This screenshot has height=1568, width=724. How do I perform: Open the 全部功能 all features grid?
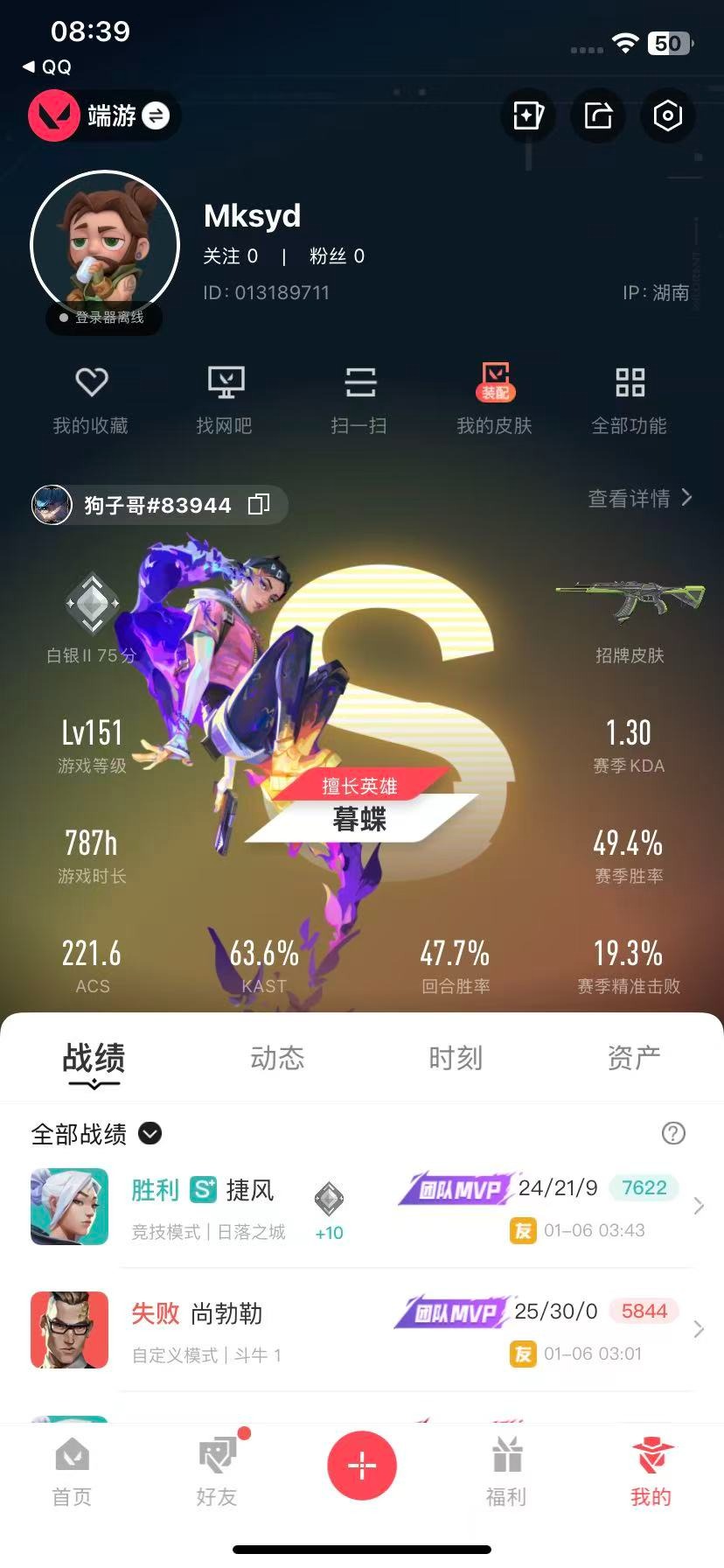tap(629, 398)
